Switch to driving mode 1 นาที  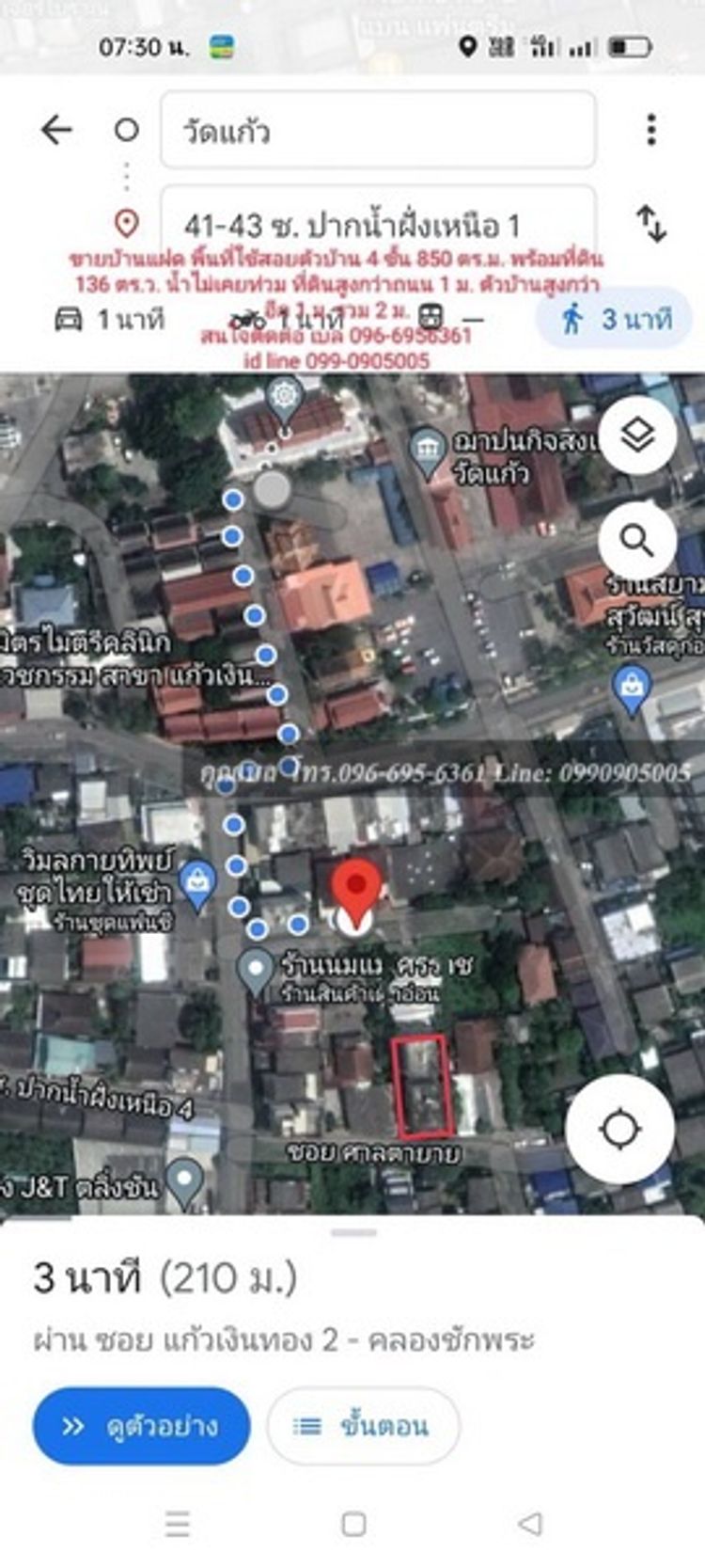[x=109, y=320]
